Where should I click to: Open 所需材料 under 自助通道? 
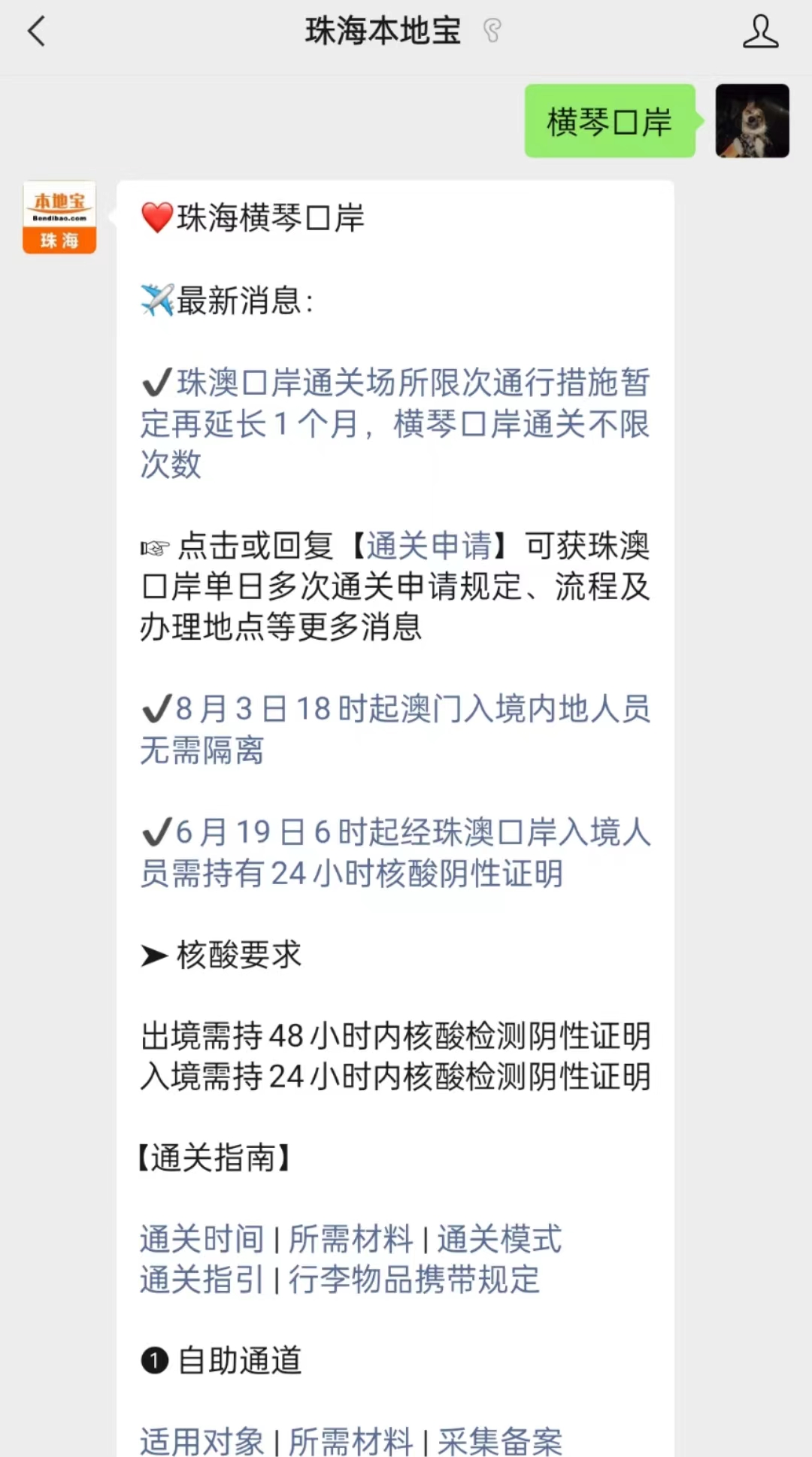350,1441
